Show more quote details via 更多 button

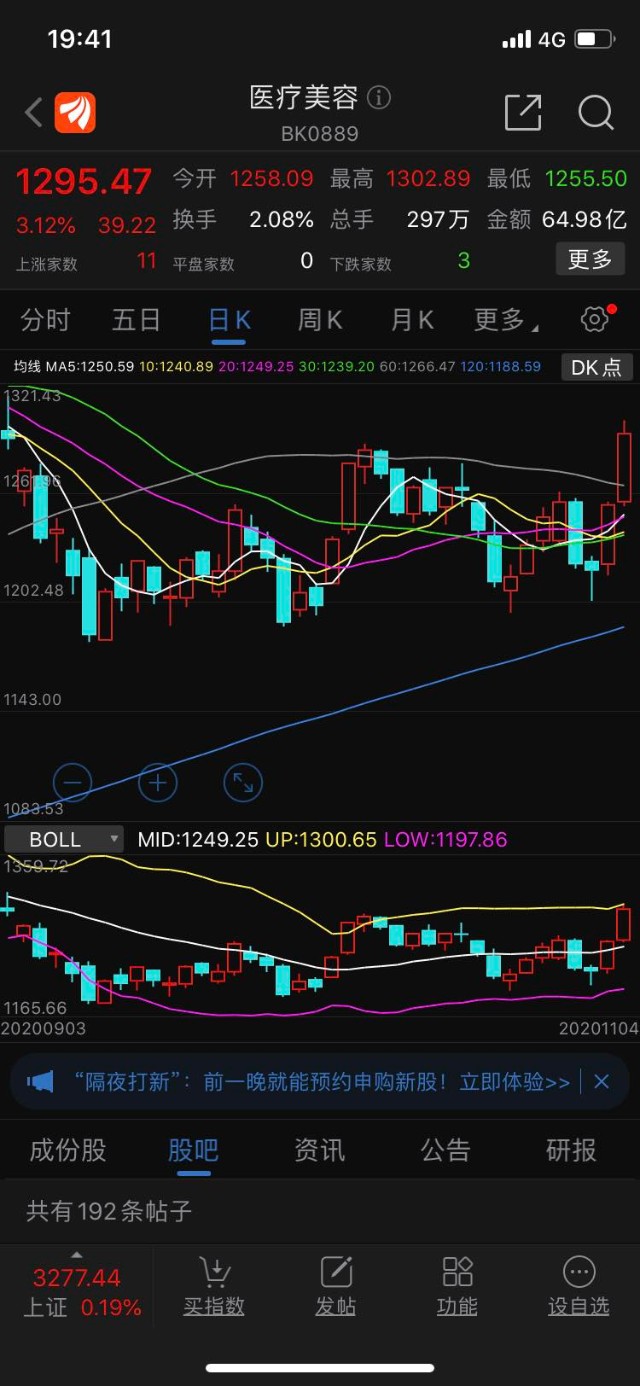click(590, 260)
